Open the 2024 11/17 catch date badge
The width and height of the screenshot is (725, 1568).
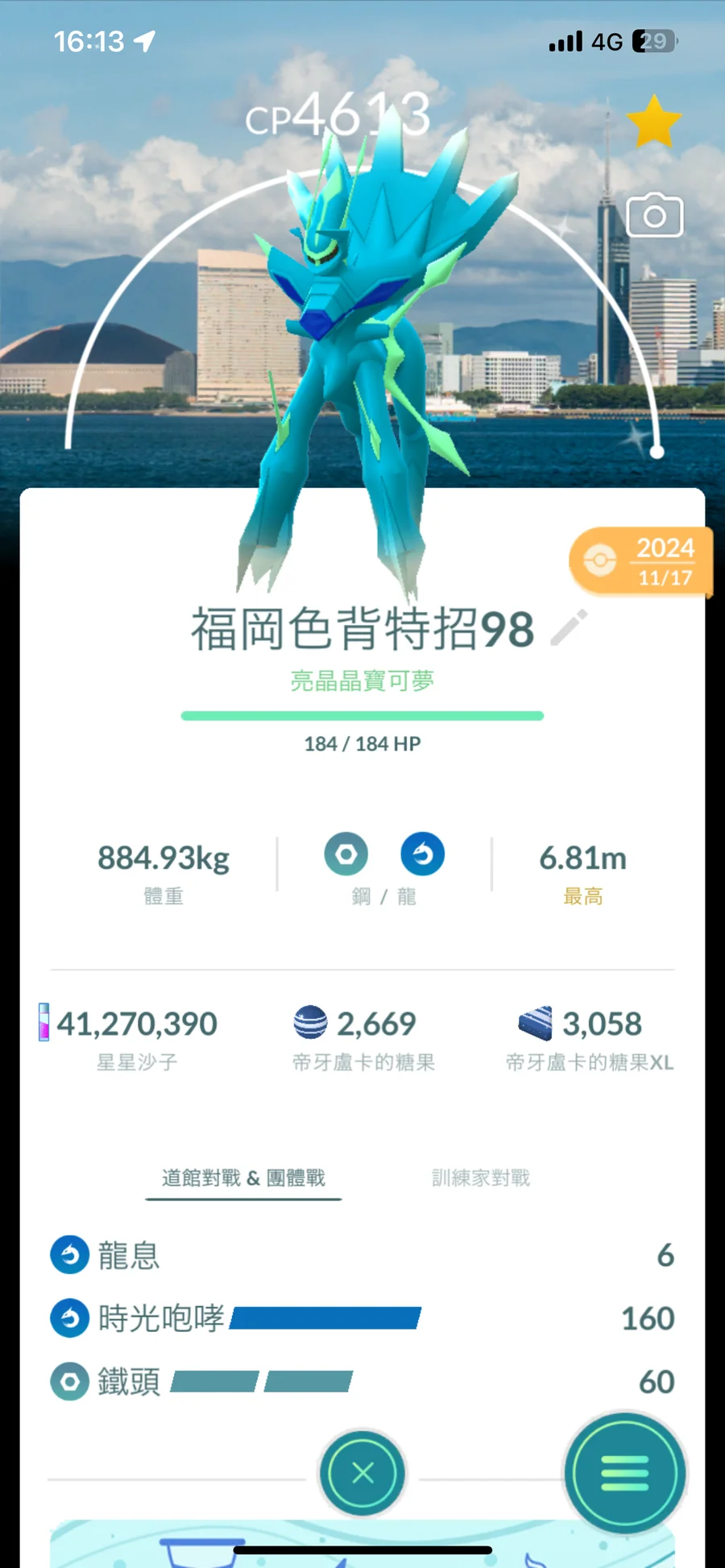[642, 561]
